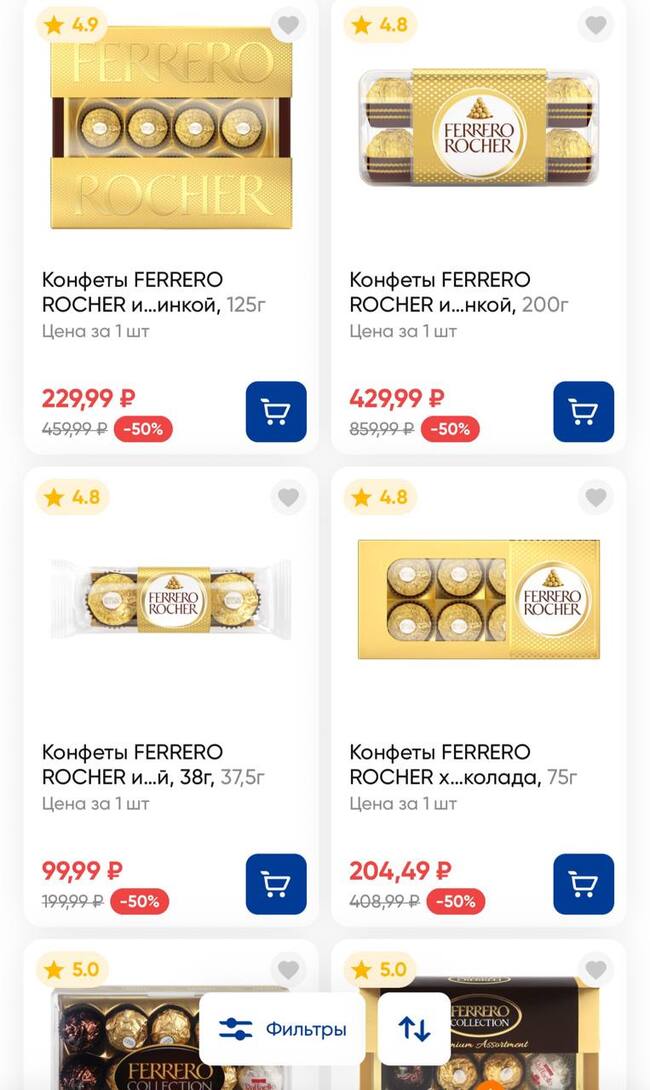Add Ferrero Rocher 75г to cart
The image size is (650, 1090).
[x=583, y=884]
